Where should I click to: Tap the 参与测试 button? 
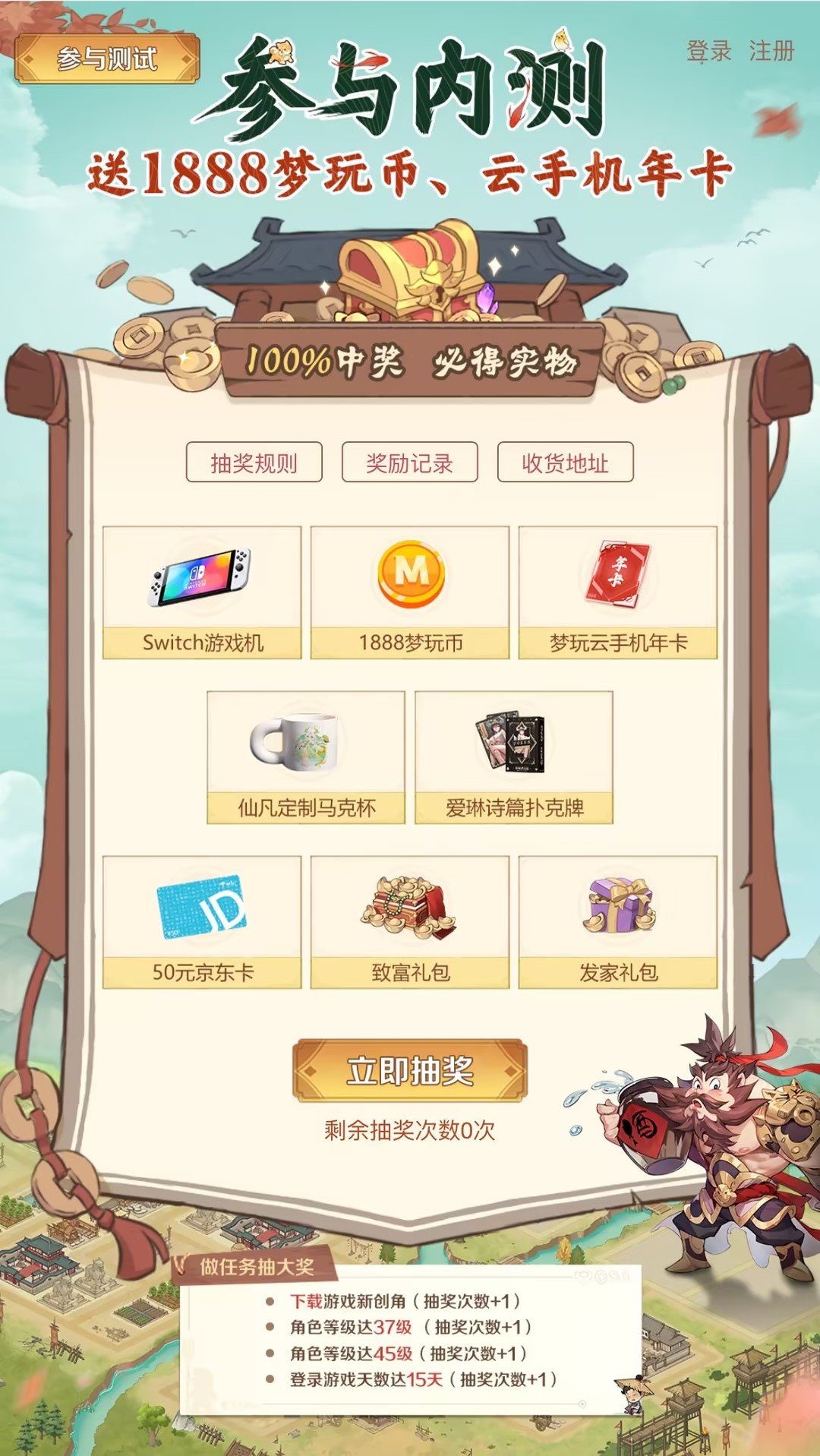pos(107,58)
